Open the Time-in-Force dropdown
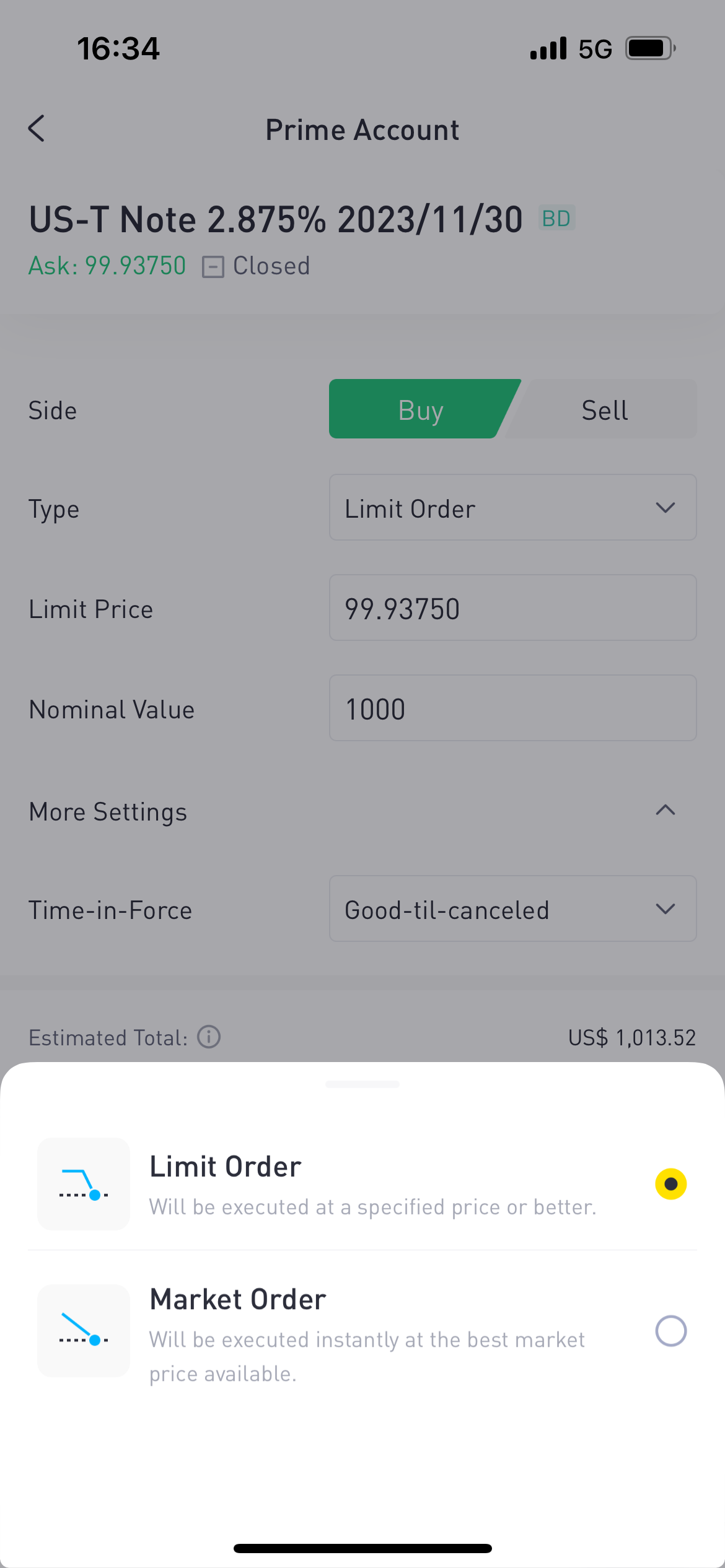The height and width of the screenshot is (1568, 725). (x=512, y=909)
